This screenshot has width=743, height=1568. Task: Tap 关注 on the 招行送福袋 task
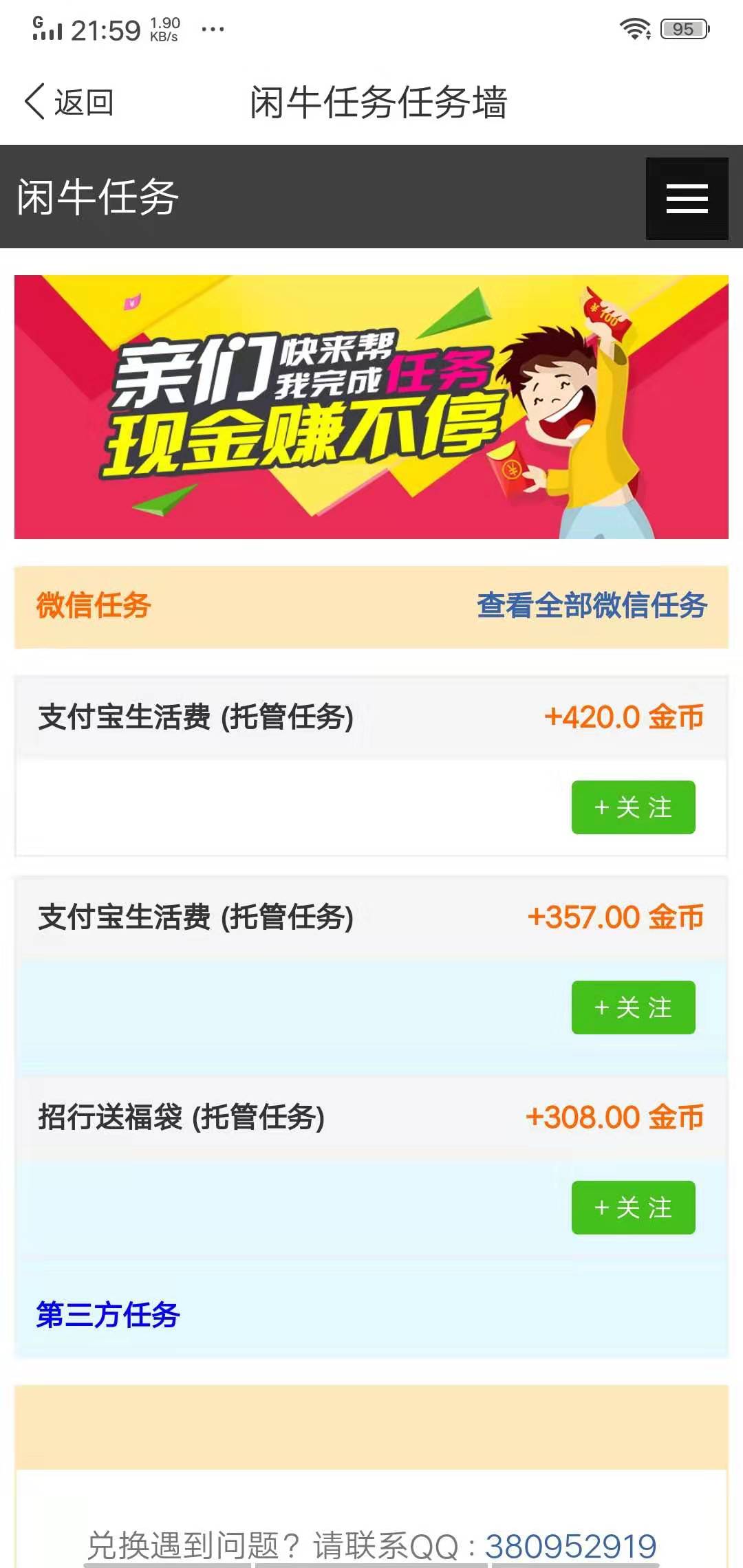(632, 1208)
